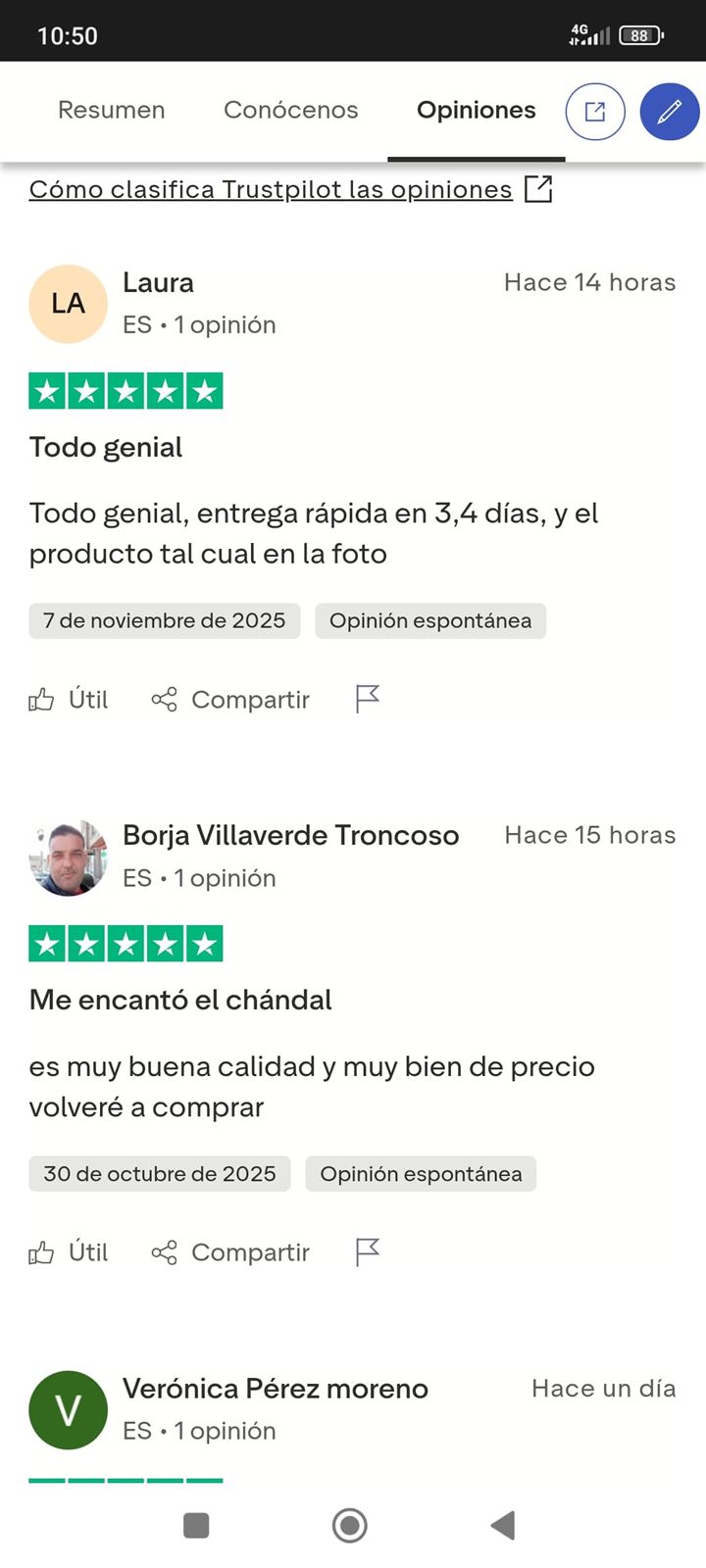Toggle helpful on Laura's review

click(68, 699)
